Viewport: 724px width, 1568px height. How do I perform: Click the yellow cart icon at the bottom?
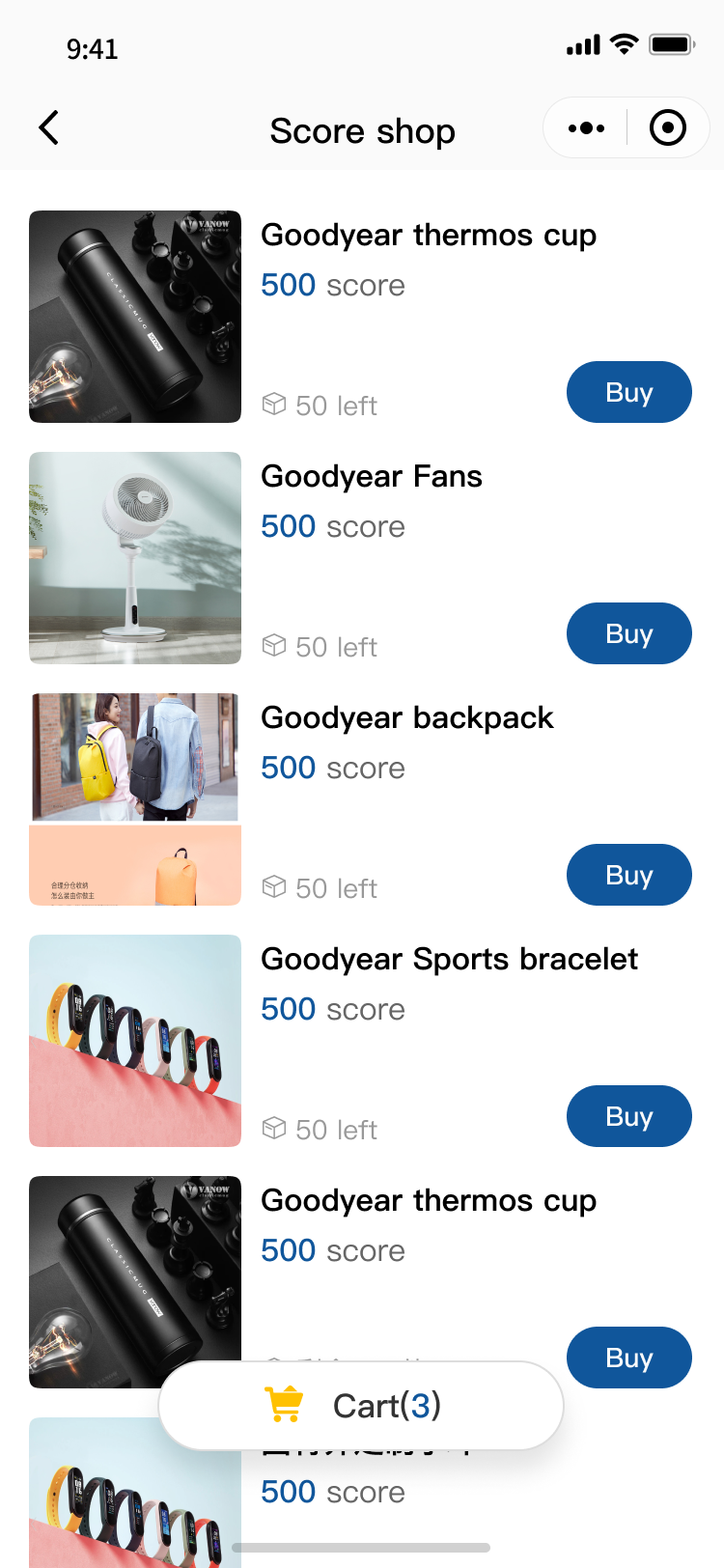coord(284,1405)
